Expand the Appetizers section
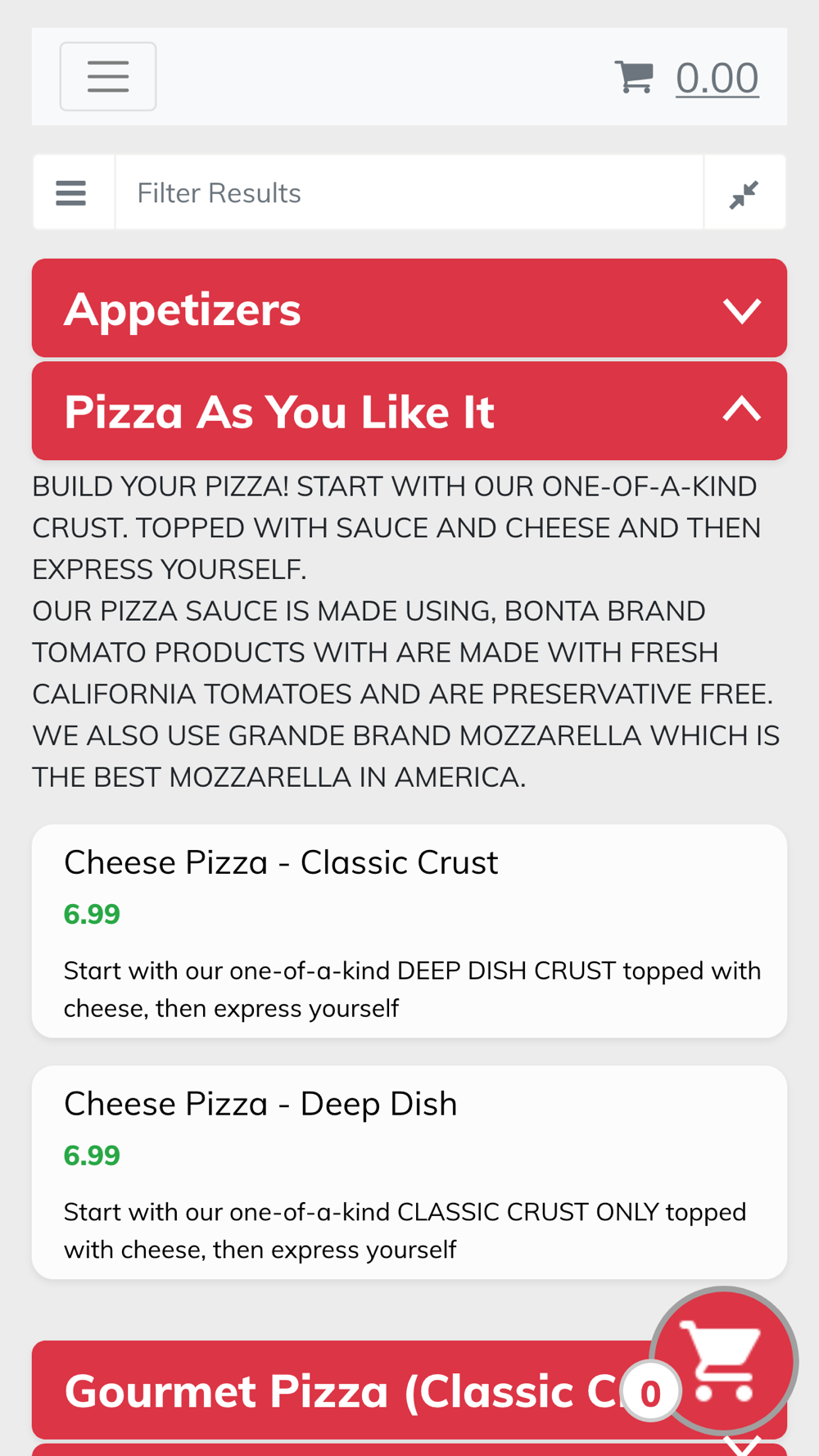The height and width of the screenshot is (1456, 819). tap(409, 309)
